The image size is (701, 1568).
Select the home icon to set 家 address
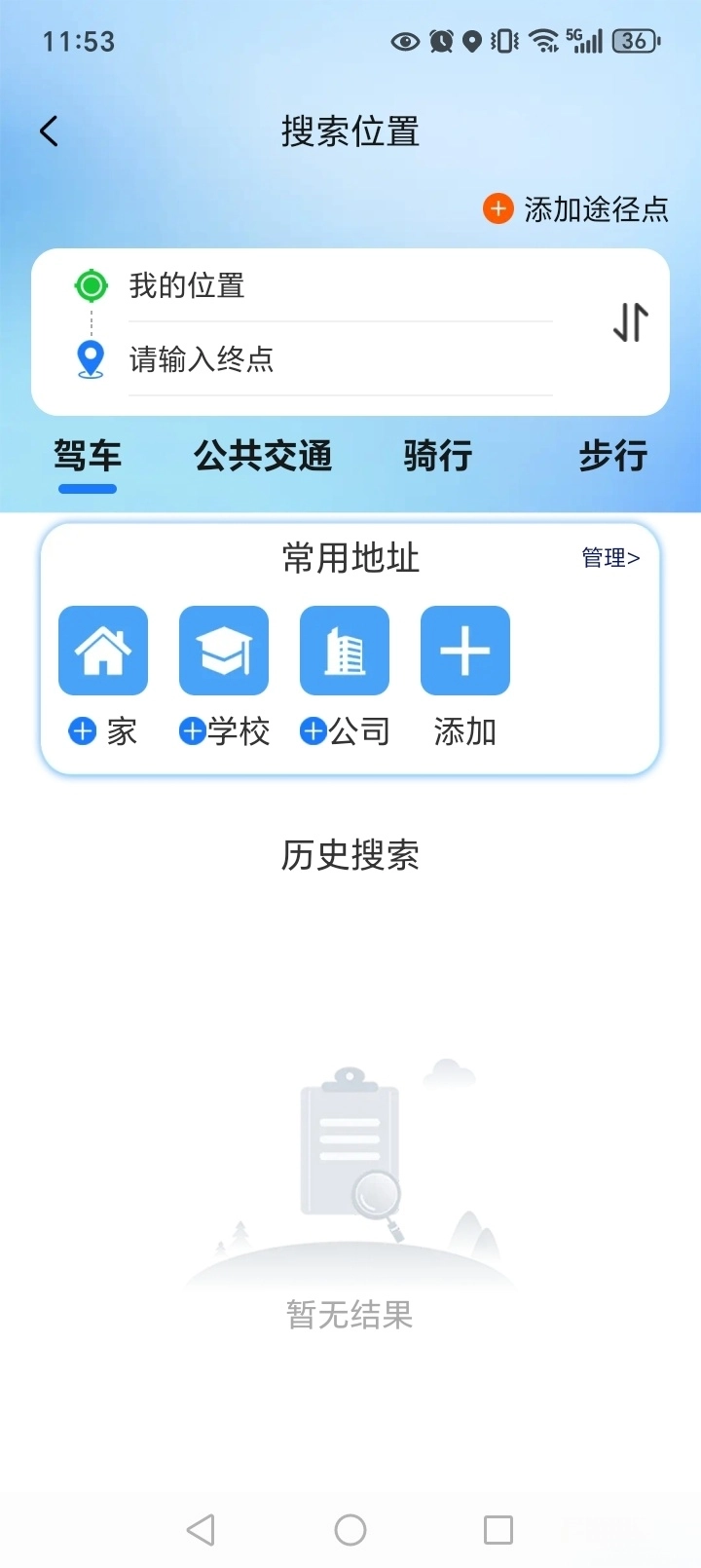coord(102,651)
